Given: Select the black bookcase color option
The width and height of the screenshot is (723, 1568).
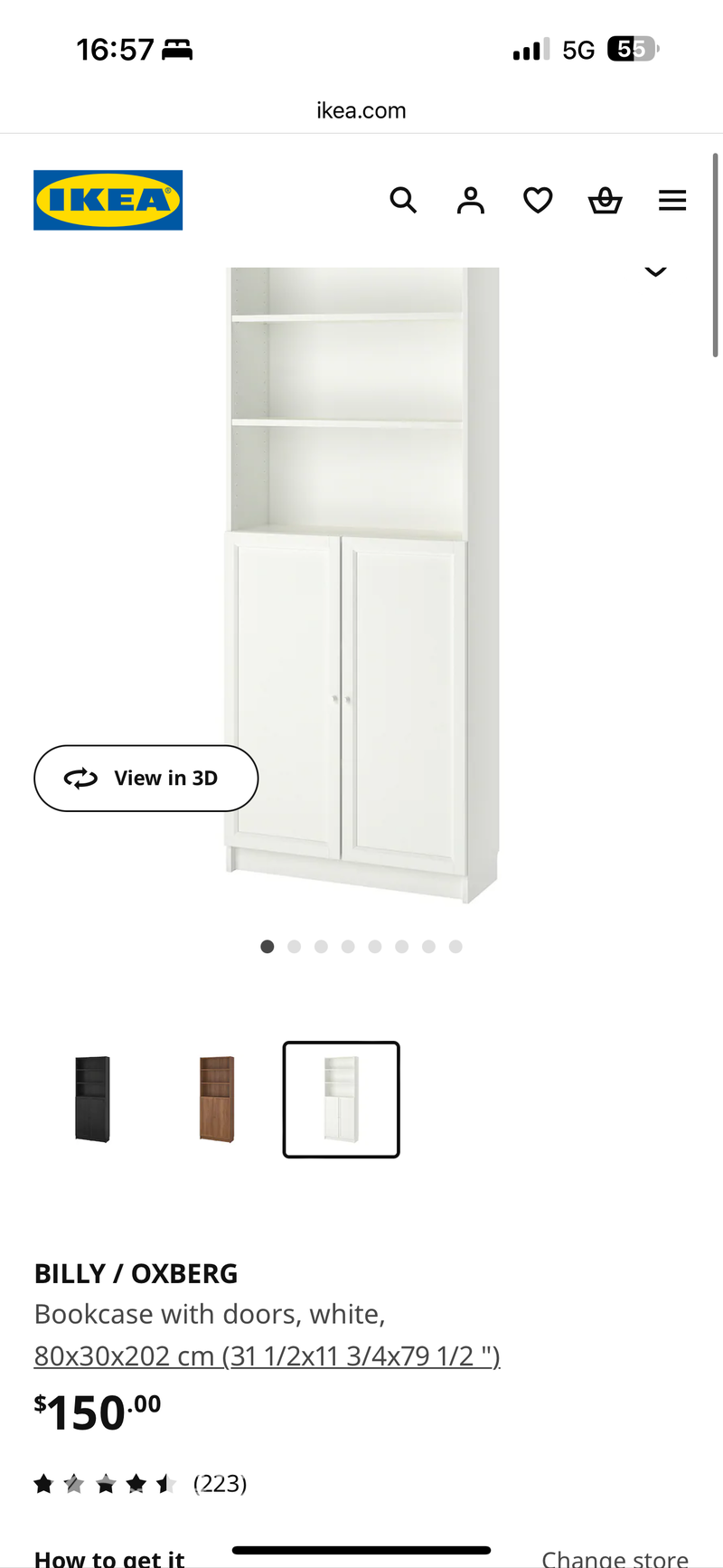Looking at the screenshot, I should [x=92, y=1099].
